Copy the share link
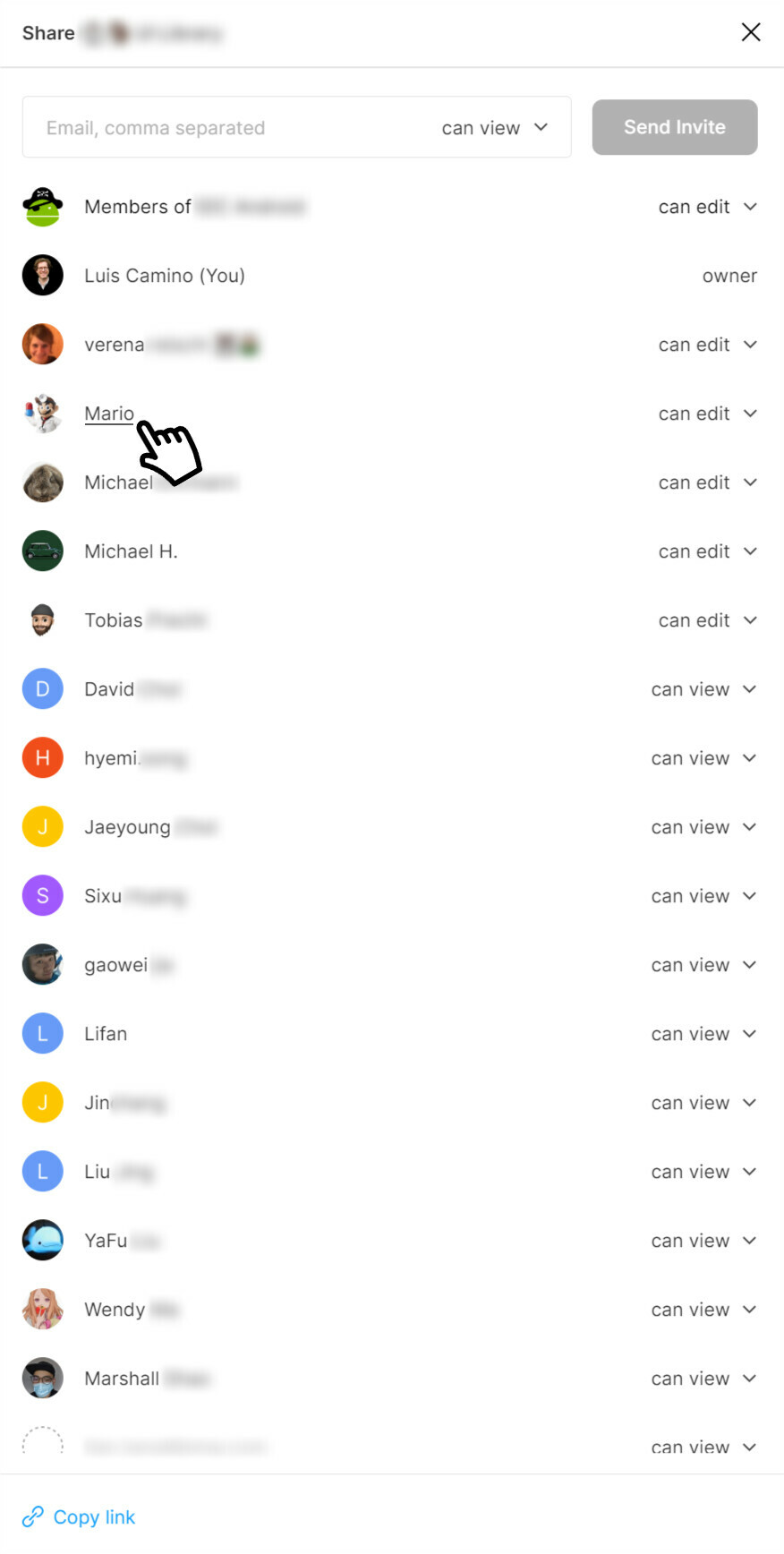The image size is (784, 1554). click(79, 1516)
